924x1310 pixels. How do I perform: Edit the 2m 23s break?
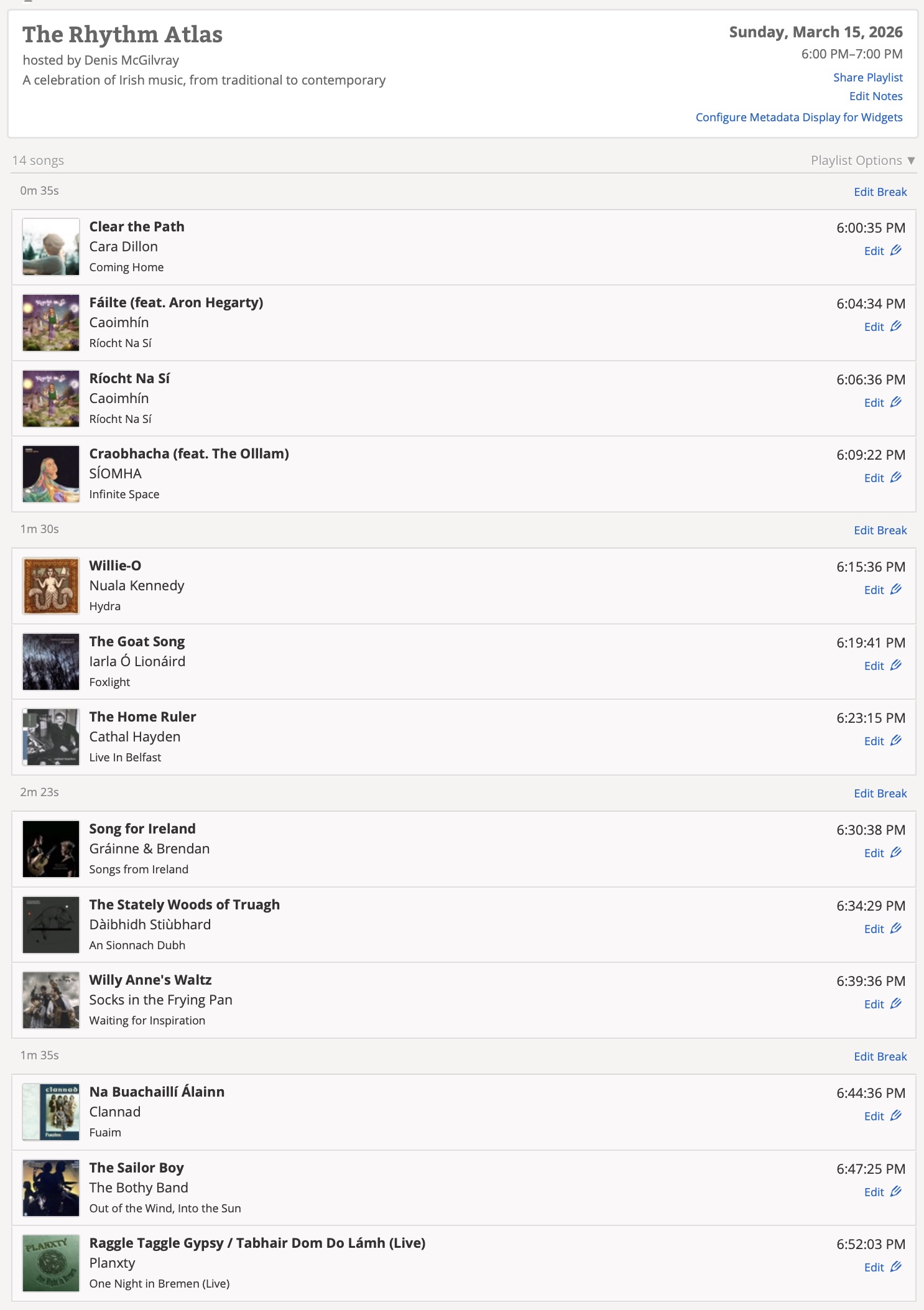[880, 794]
